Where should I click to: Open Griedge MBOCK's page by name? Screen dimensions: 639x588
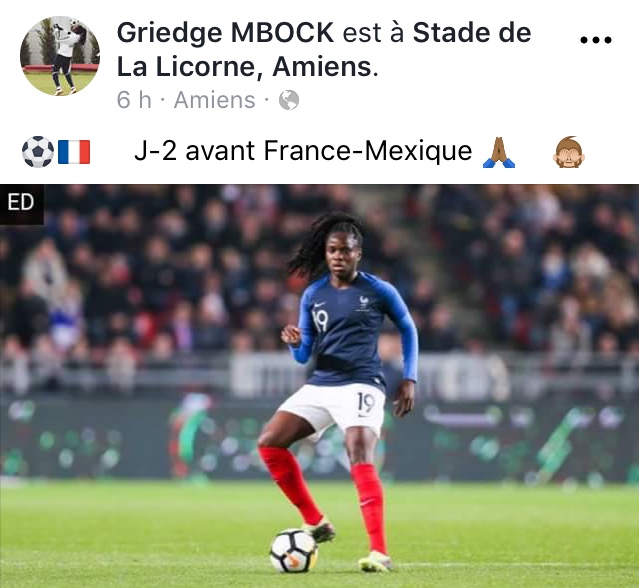pyautogui.click(x=225, y=32)
